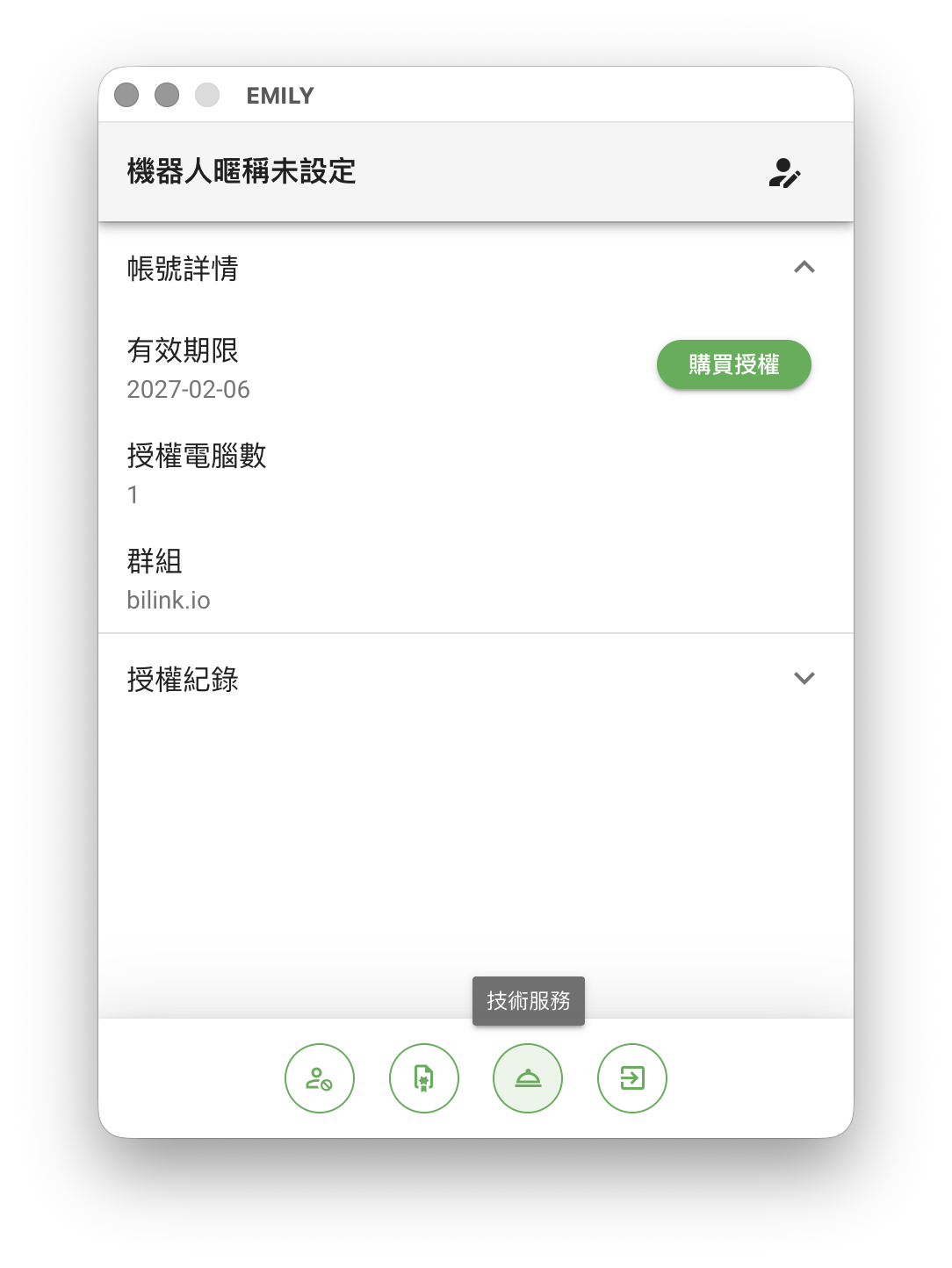Close the EMILY window
952x1268 pixels.
click(x=126, y=95)
